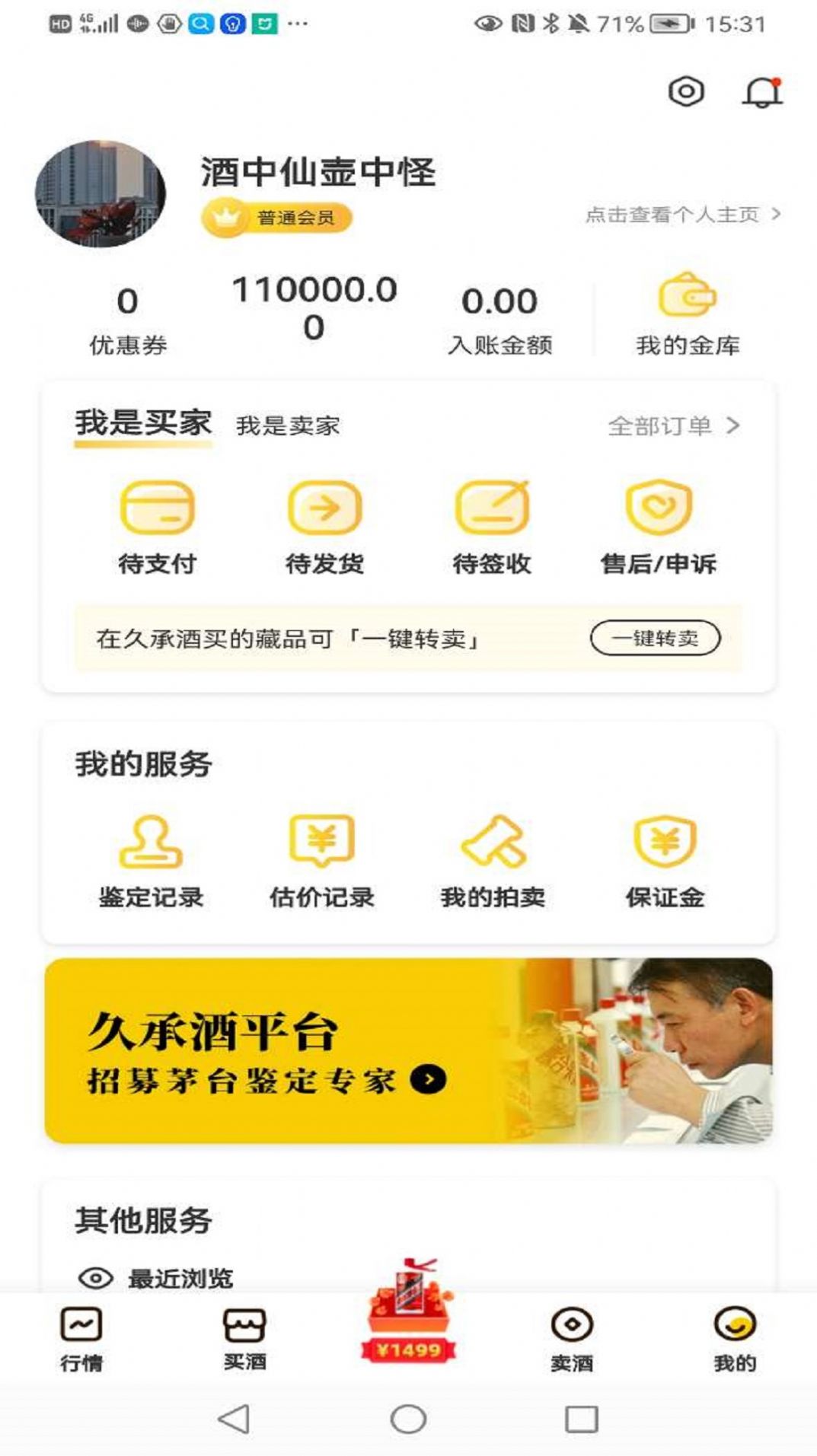Switch to the 行情 tab
Screen dimensions: 817x1456
coord(81,1340)
